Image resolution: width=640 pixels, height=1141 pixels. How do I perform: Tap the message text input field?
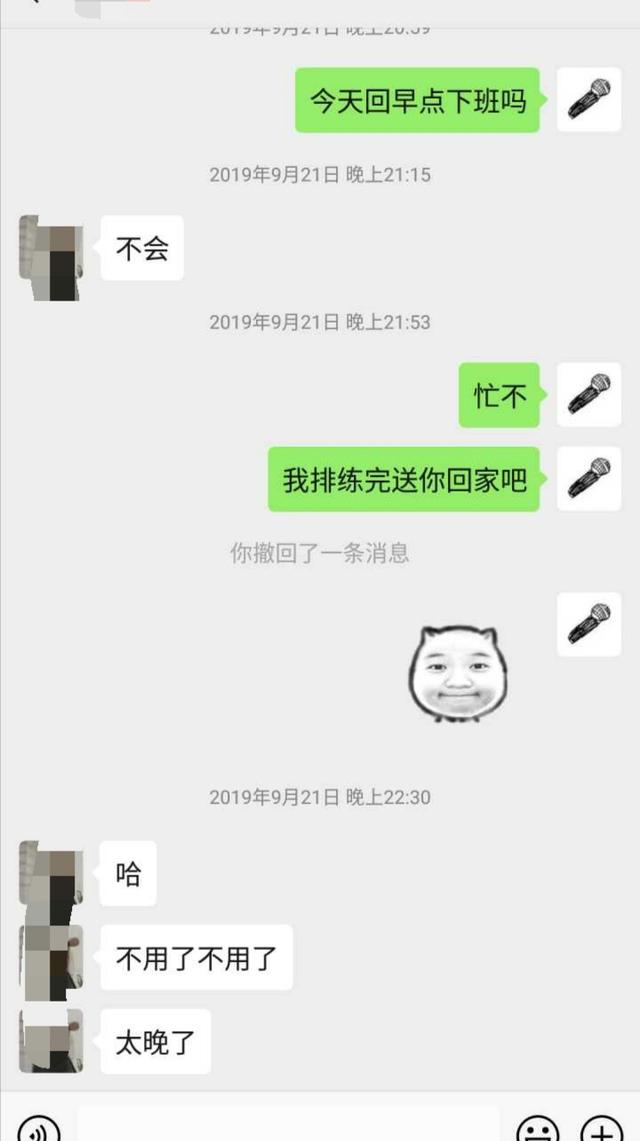(x=288, y=1126)
